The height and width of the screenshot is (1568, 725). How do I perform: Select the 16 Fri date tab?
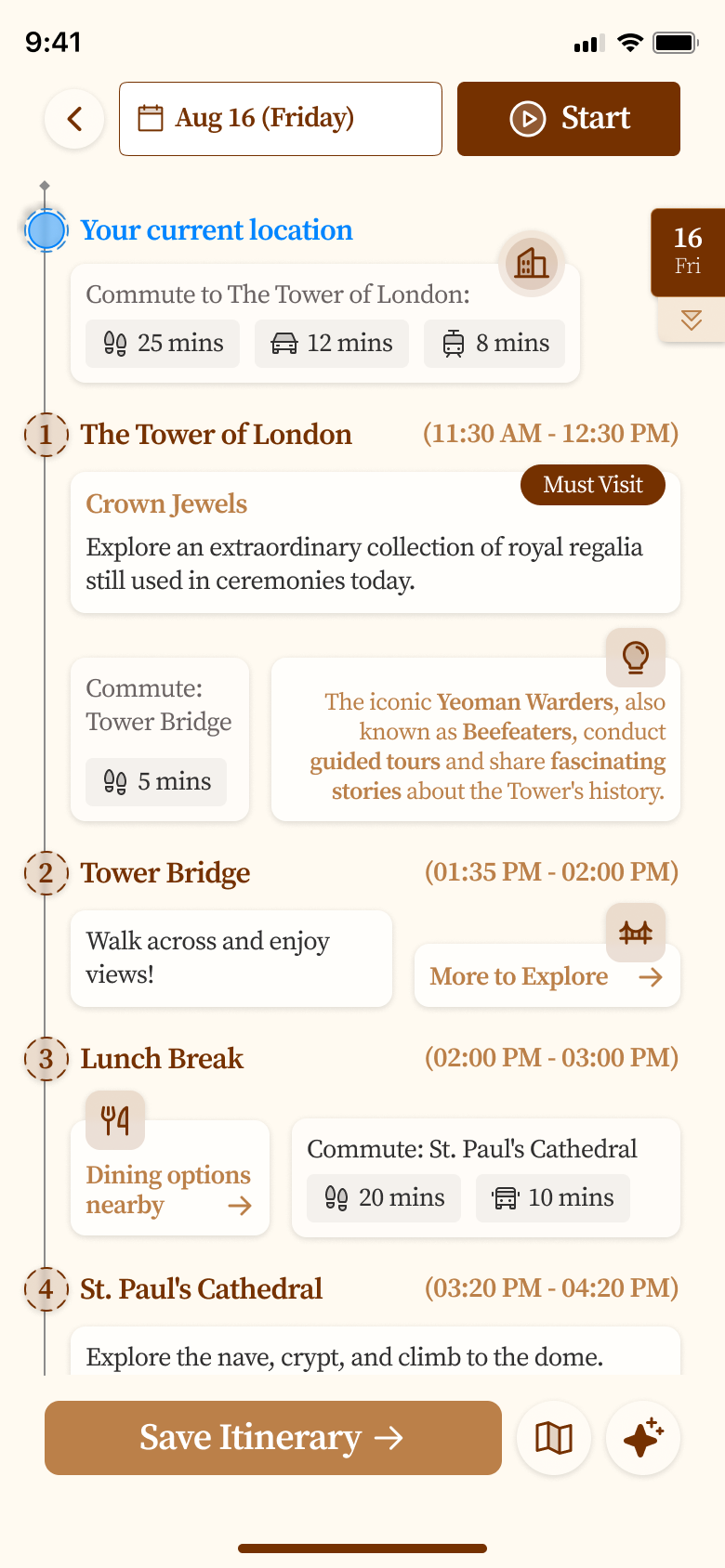coord(688,252)
